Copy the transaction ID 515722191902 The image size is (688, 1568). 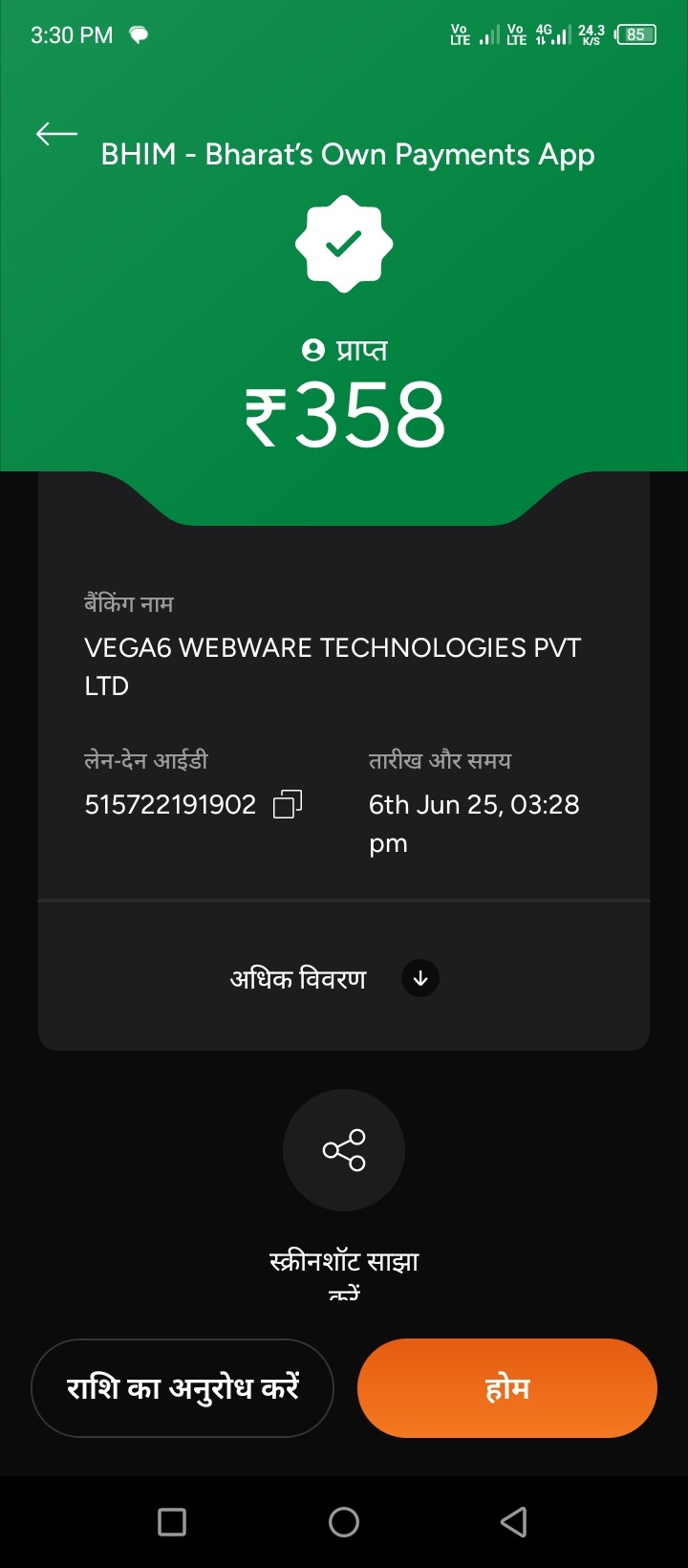tap(288, 804)
